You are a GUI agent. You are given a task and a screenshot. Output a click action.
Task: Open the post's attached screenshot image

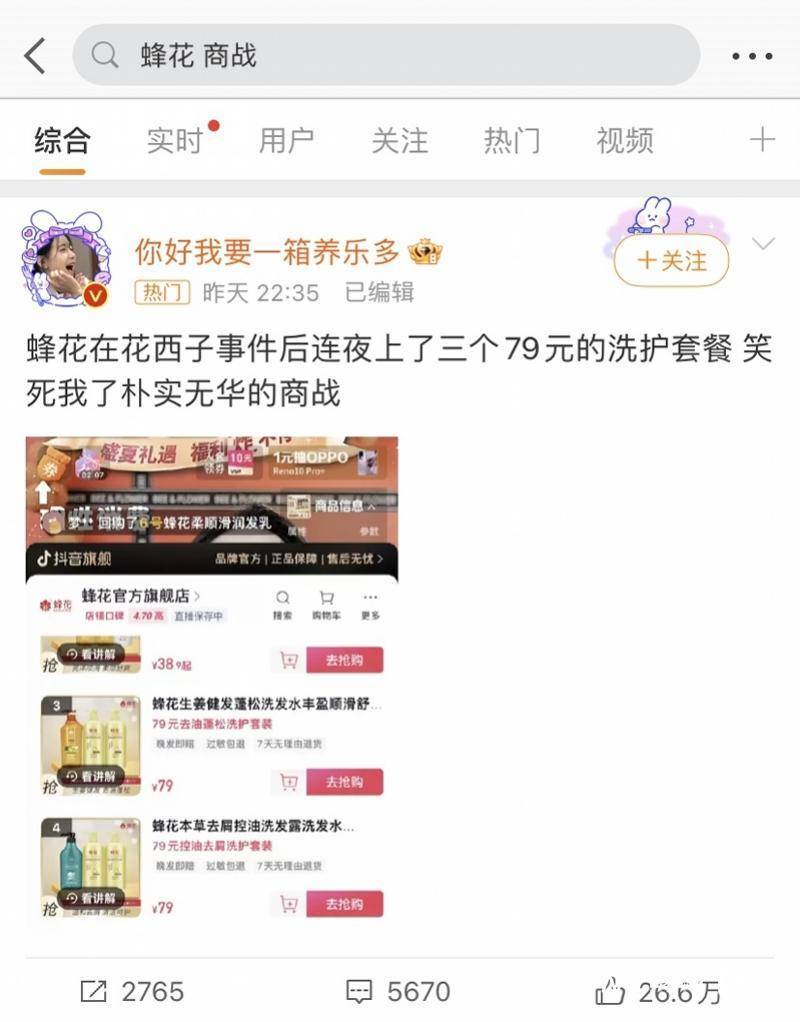tap(211, 680)
